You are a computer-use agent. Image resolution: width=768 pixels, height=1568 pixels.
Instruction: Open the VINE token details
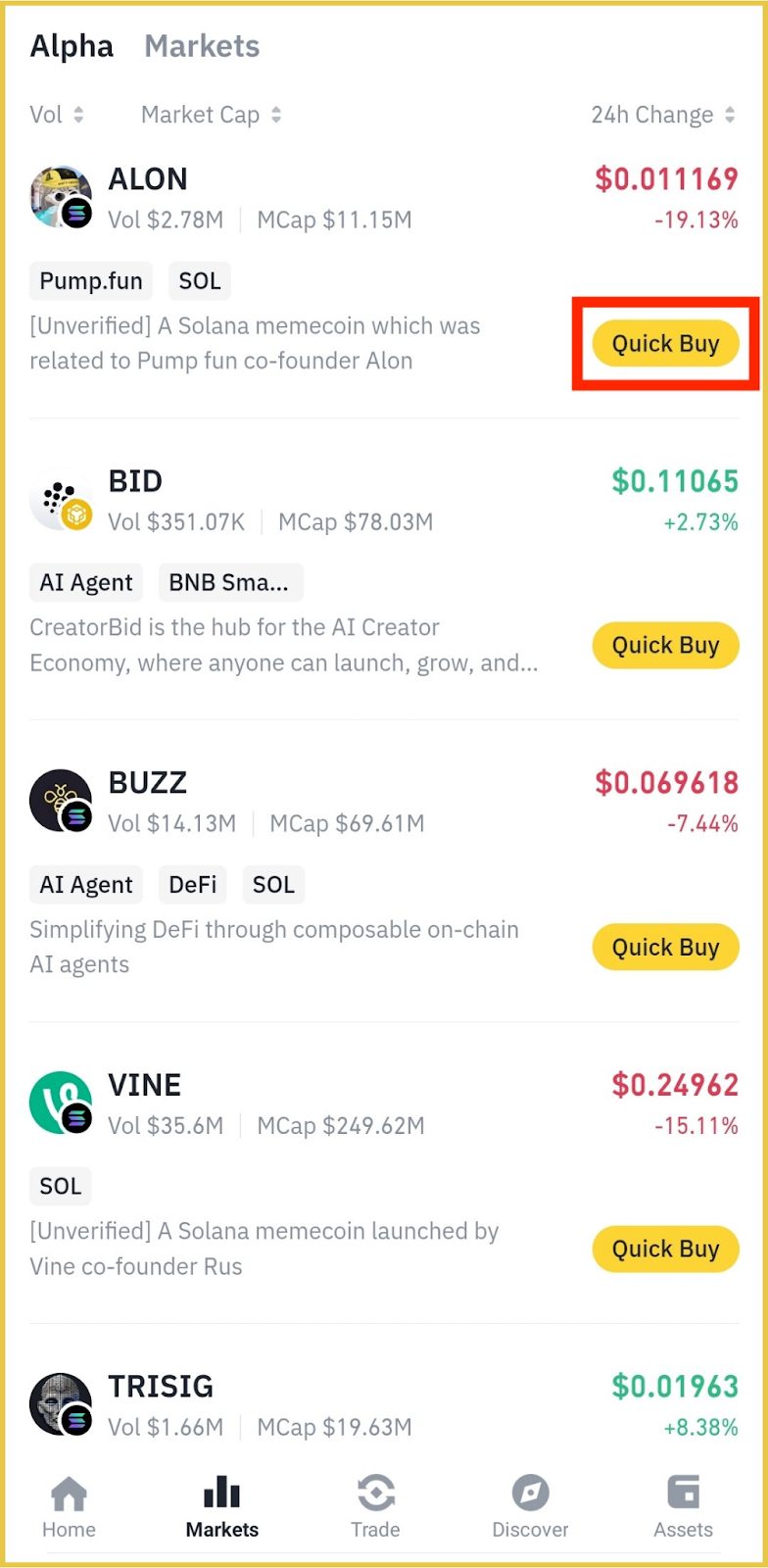click(x=144, y=1085)
